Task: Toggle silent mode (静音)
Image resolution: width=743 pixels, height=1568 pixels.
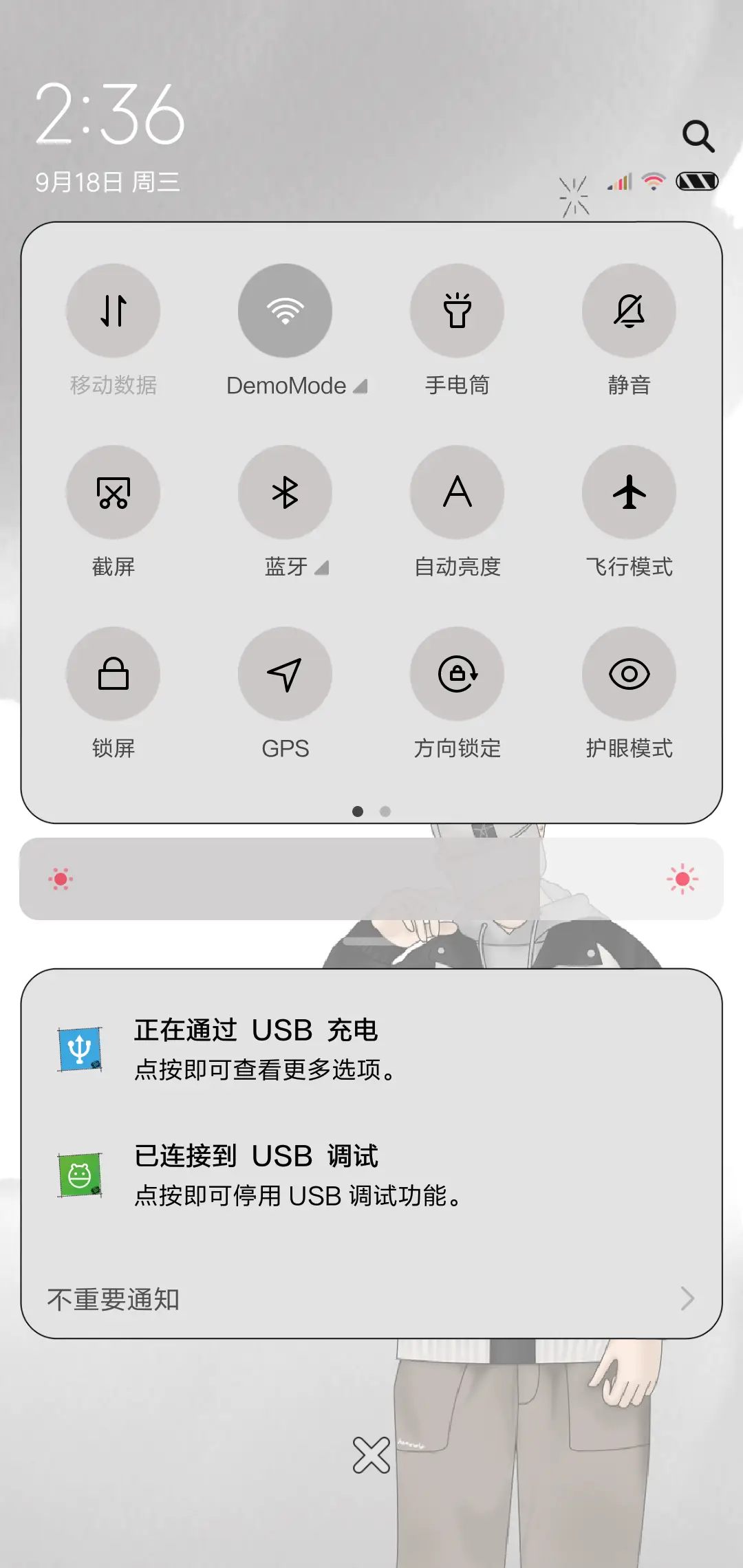Action: pyautogui.click(x=629, y=311)
